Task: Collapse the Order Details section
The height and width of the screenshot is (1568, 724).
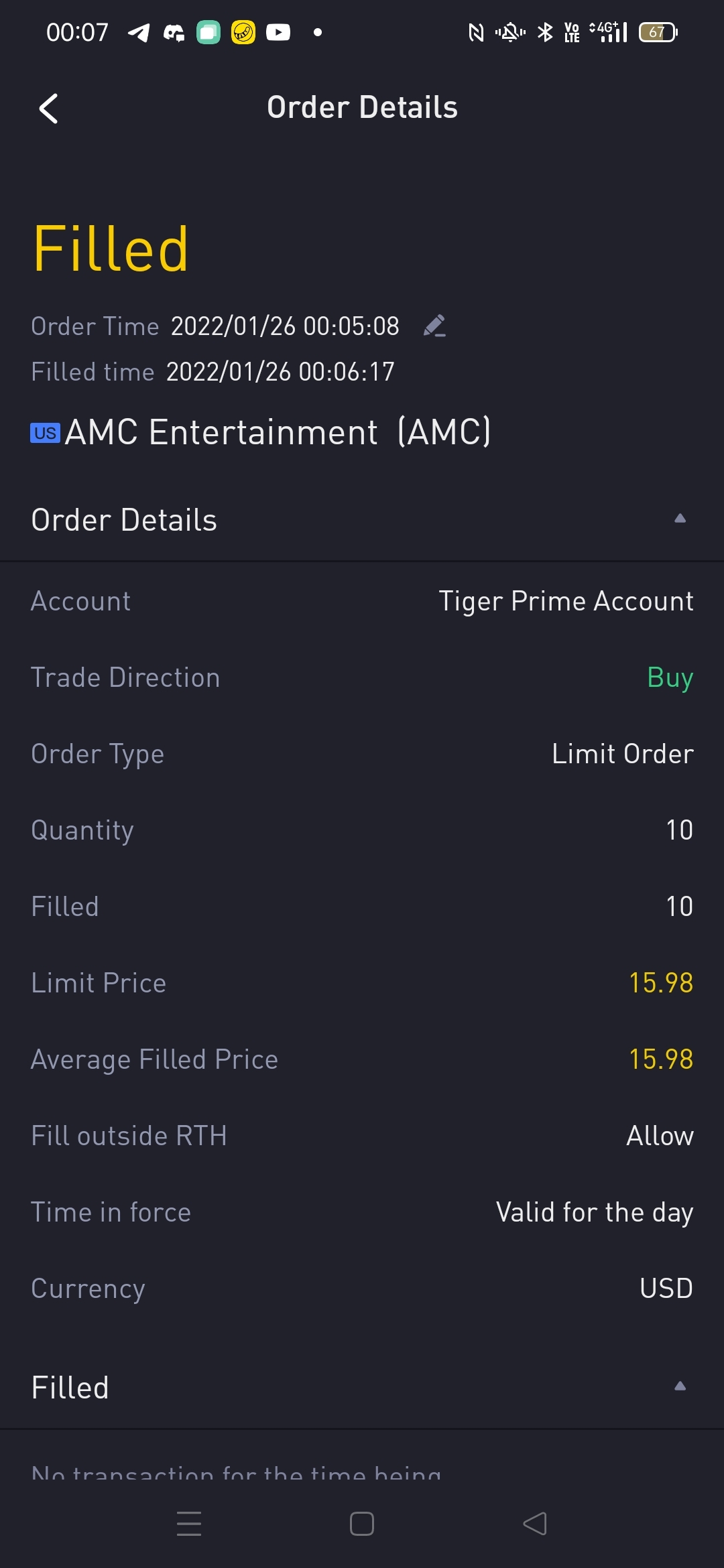Action: pos(680,519)
